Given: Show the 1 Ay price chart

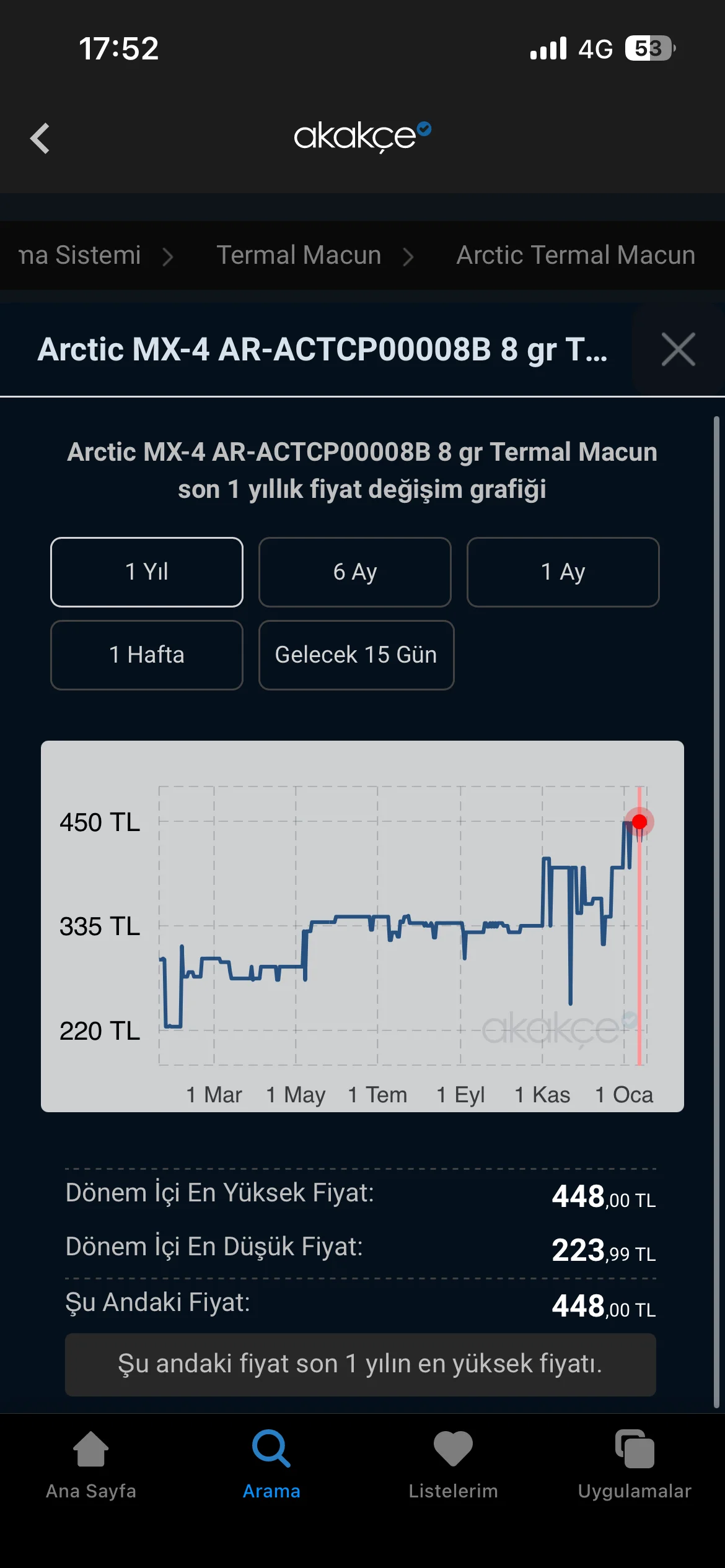Looking at the screenshot, I should [563, 572].
